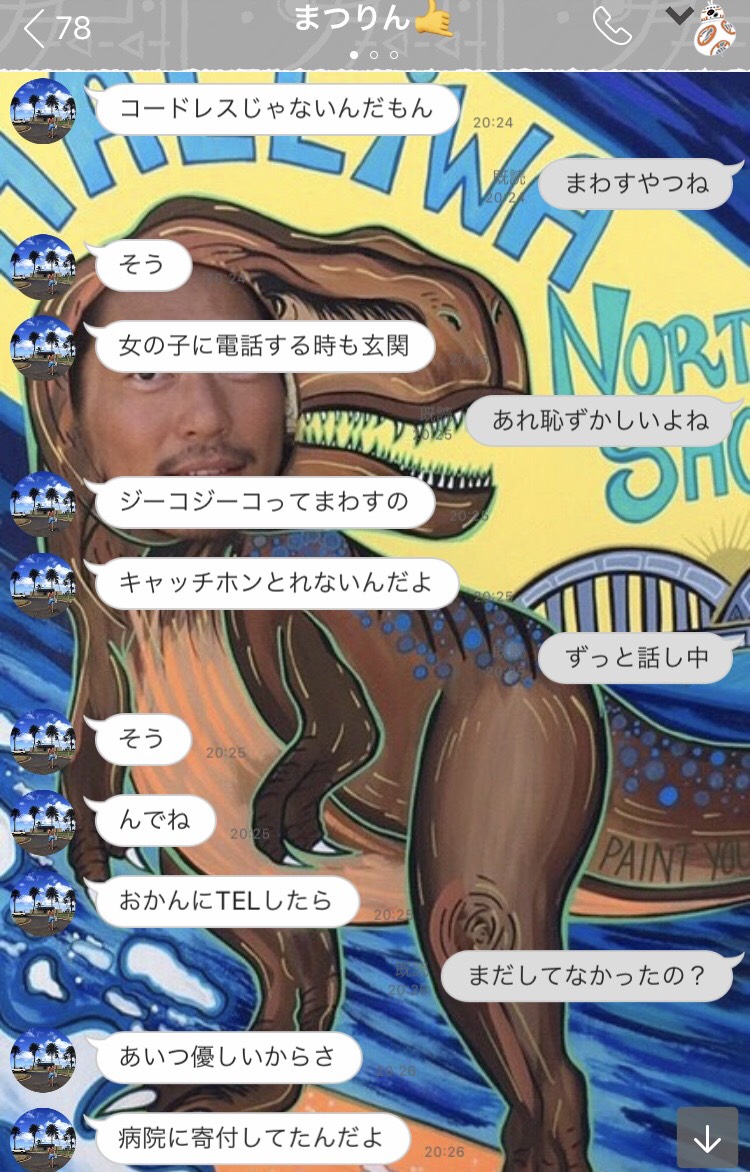
Task: Open sender's avatar beside コードレスじゃないんだもん
Action: (x=43, y=110)
